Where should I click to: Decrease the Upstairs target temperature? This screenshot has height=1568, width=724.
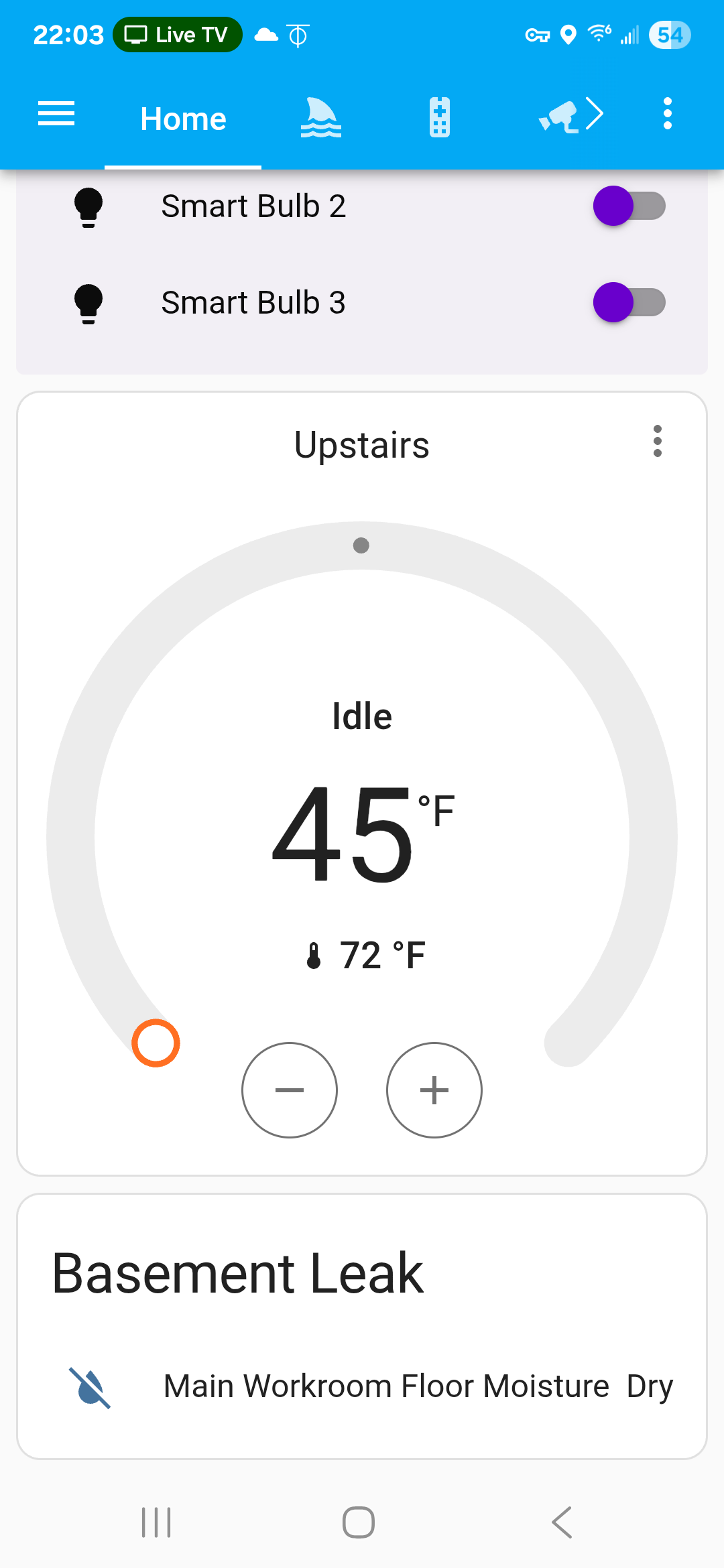coord(290,1090)
